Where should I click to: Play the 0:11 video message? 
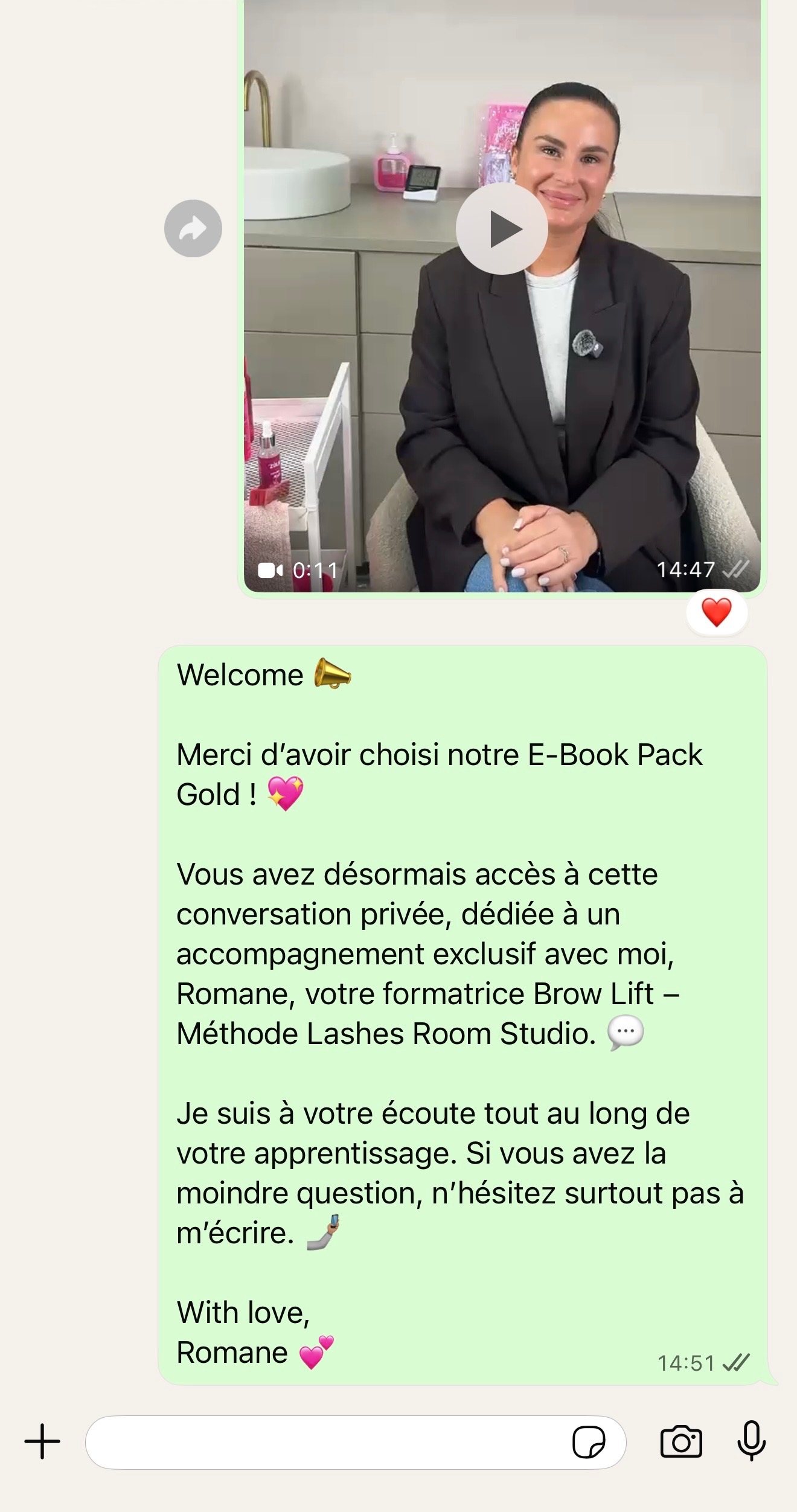pyautogui.click(x=502, y=229)
